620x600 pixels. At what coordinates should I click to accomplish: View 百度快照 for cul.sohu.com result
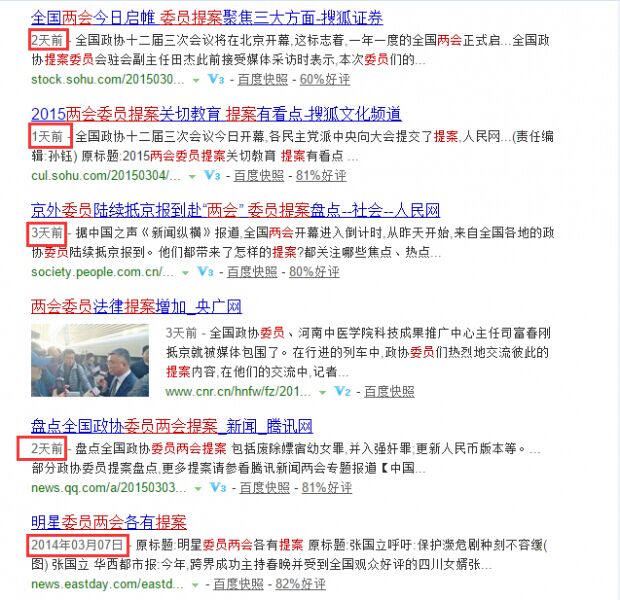(258, 175)
